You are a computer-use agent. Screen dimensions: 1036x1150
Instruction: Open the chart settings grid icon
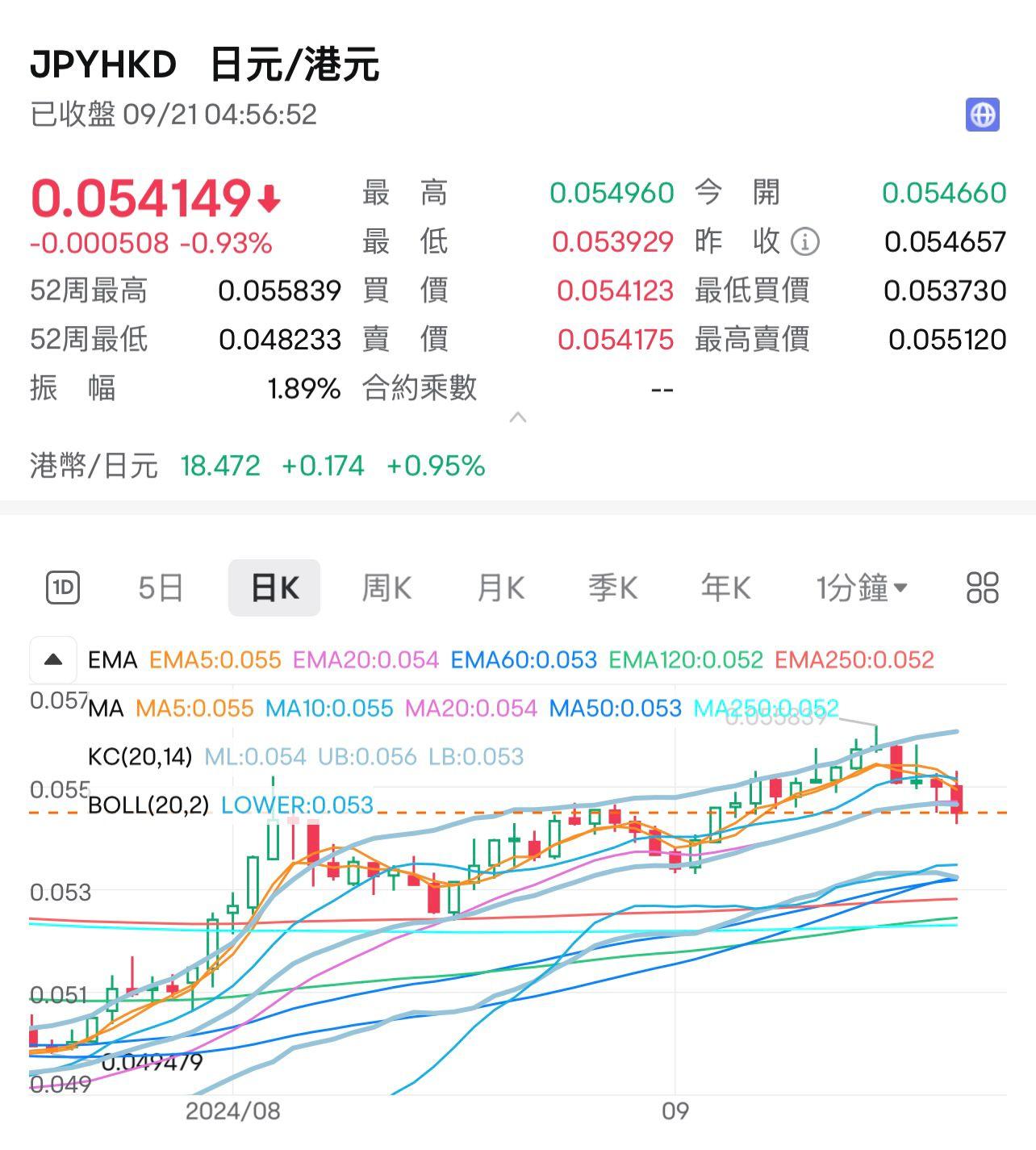[x=982, y=588]
